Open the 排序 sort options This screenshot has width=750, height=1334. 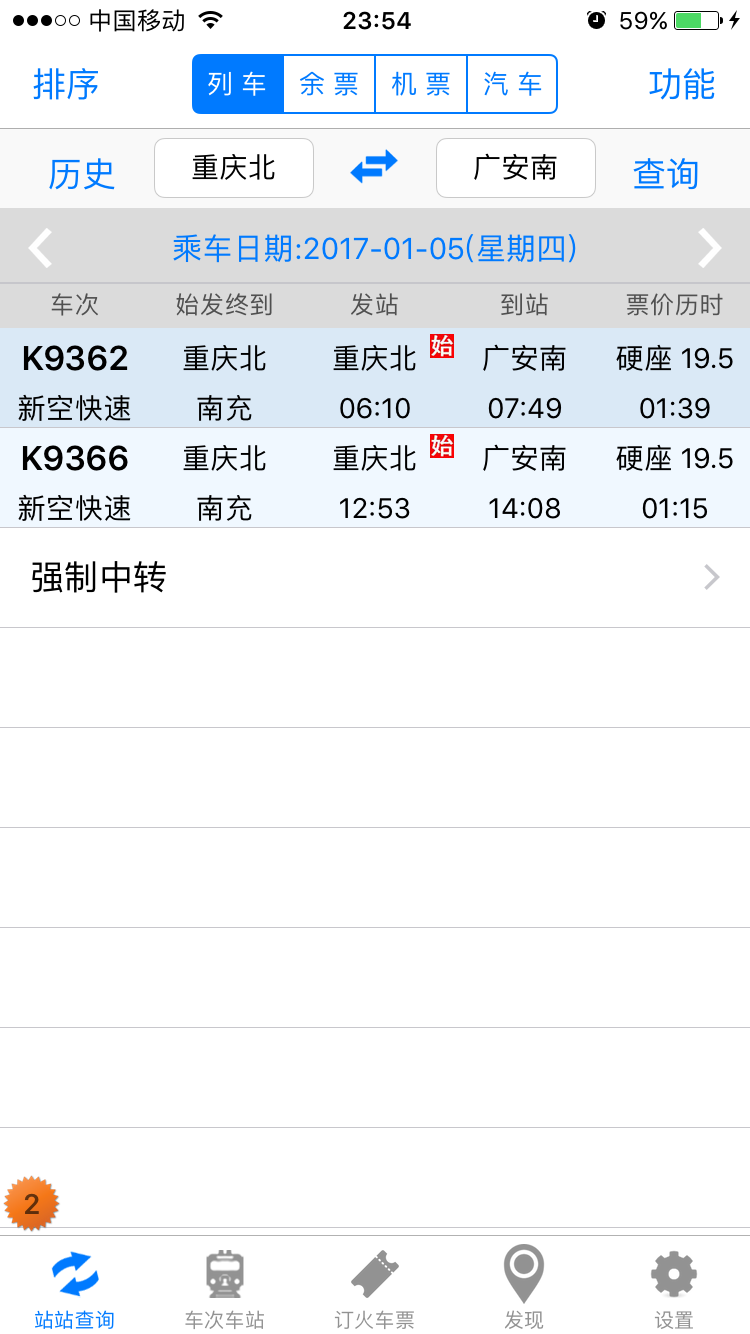pyautogui.click(x=66, y=85)
